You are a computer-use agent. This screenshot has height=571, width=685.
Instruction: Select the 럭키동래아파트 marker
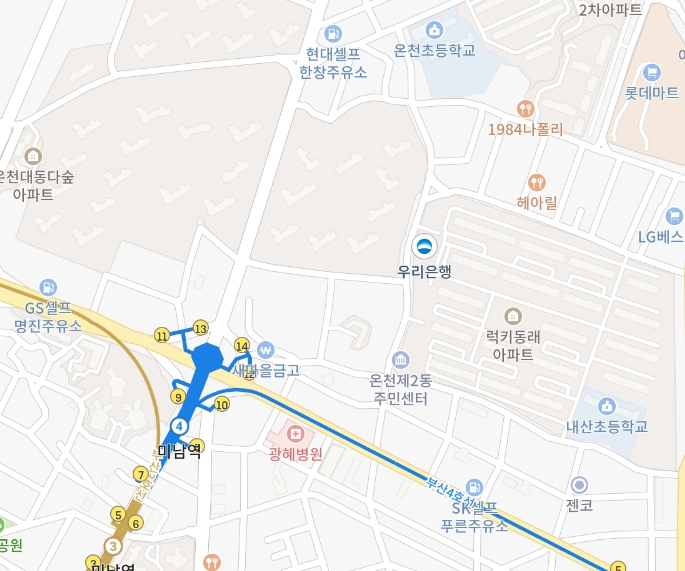tap(513, 316)
